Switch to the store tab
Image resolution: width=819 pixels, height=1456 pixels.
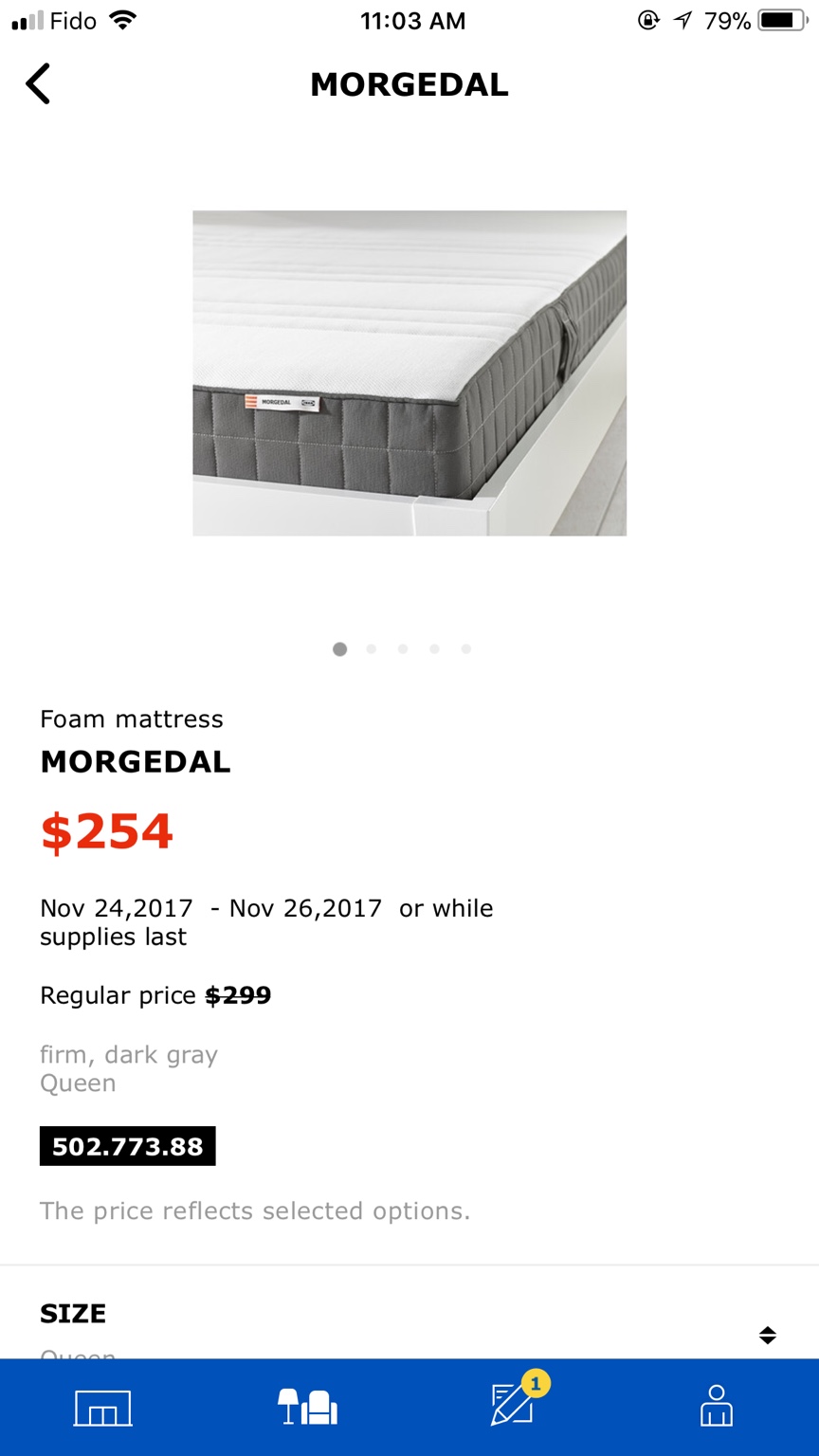[102, 1408]
